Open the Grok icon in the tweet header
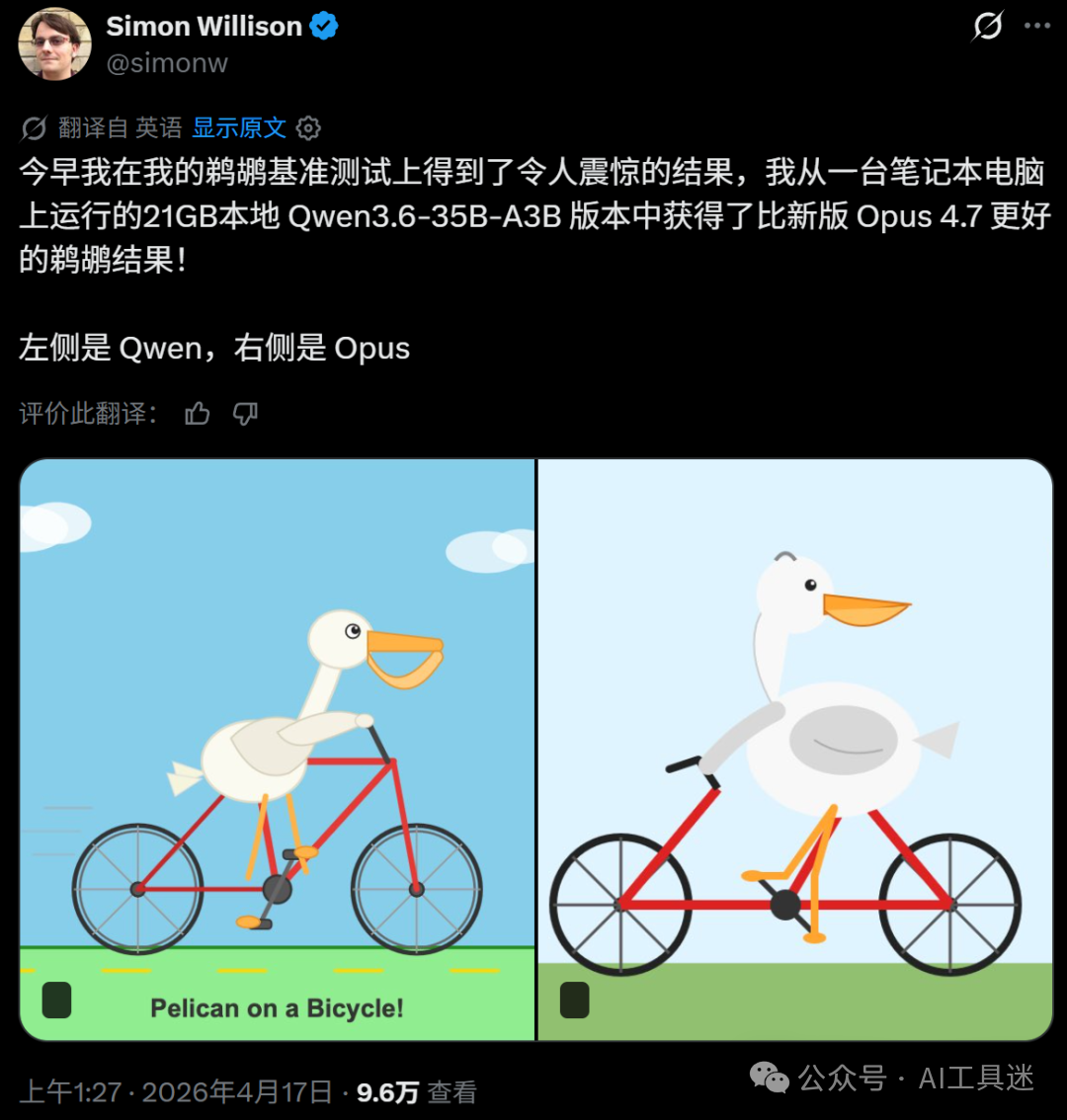 (987, 27)
